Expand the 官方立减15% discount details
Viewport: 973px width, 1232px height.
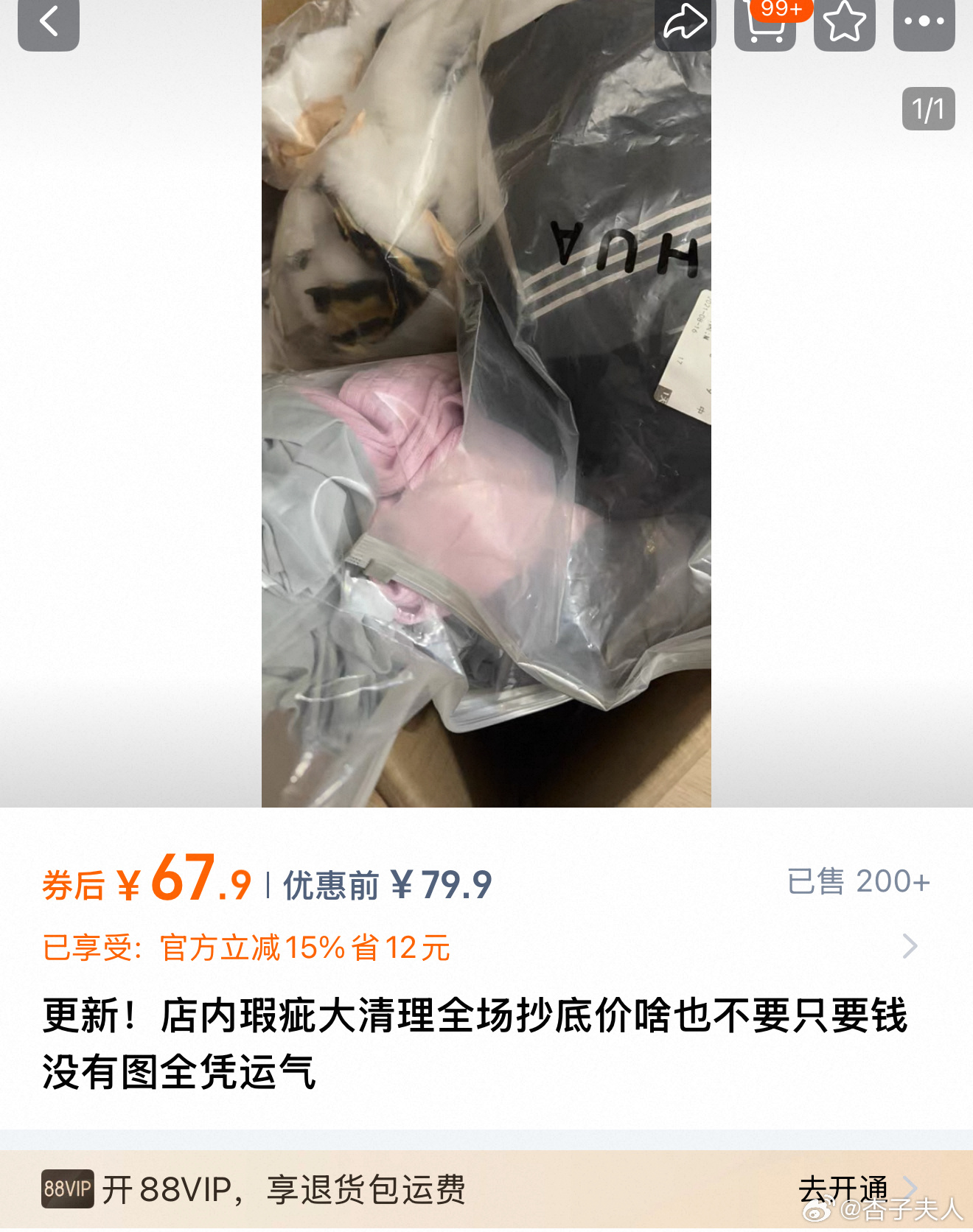point(910,946)
